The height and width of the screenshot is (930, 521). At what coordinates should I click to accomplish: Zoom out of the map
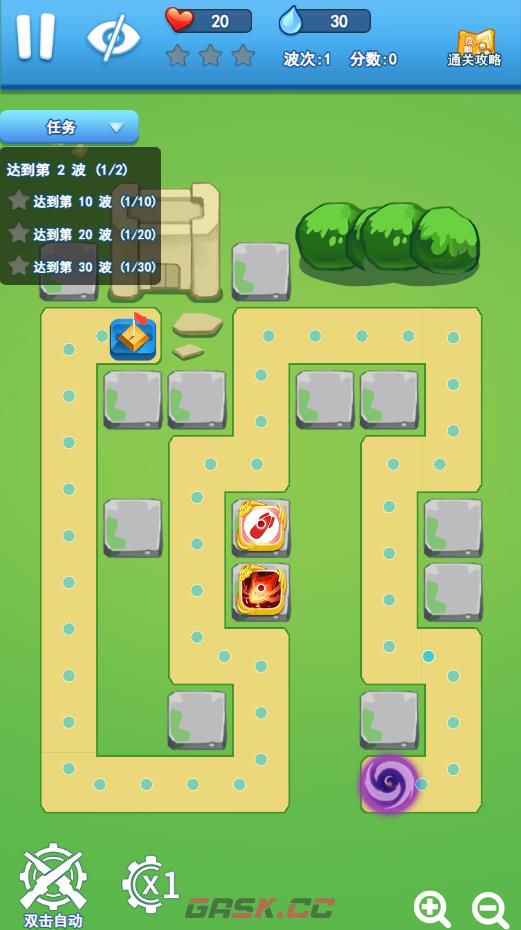[491, 909]
